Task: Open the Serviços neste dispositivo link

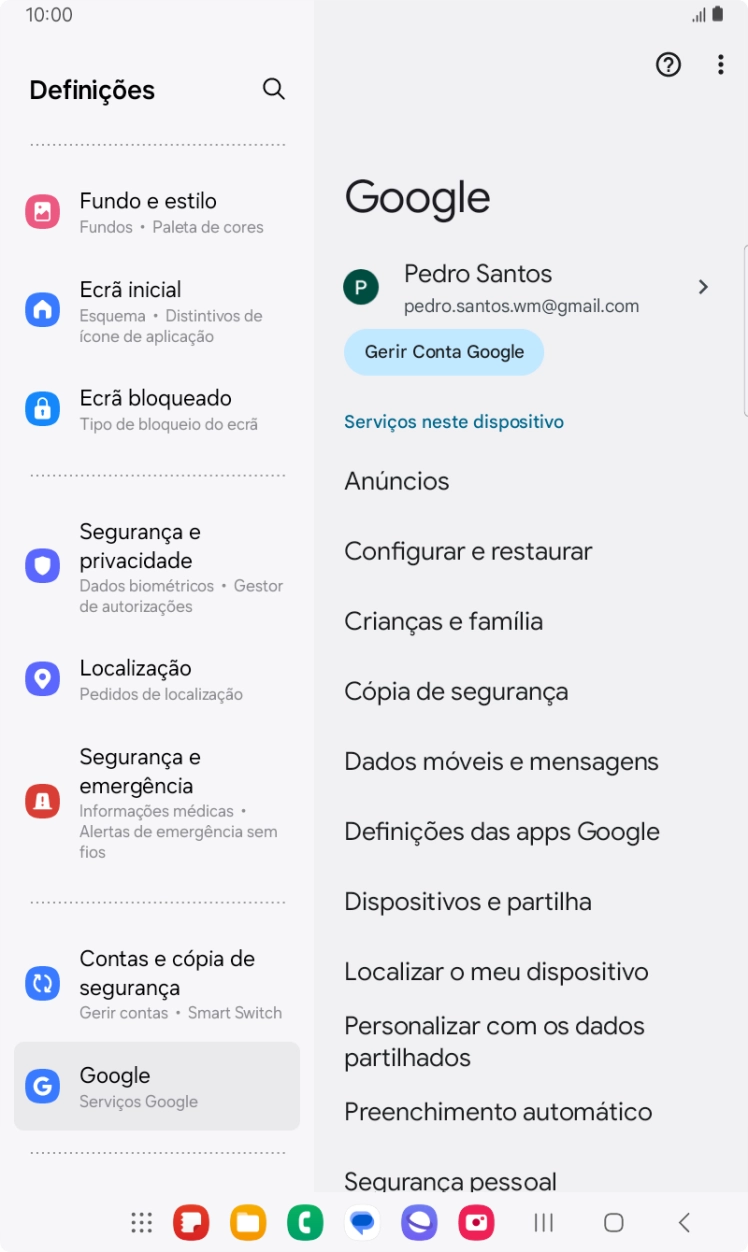Action: (454, 421)
